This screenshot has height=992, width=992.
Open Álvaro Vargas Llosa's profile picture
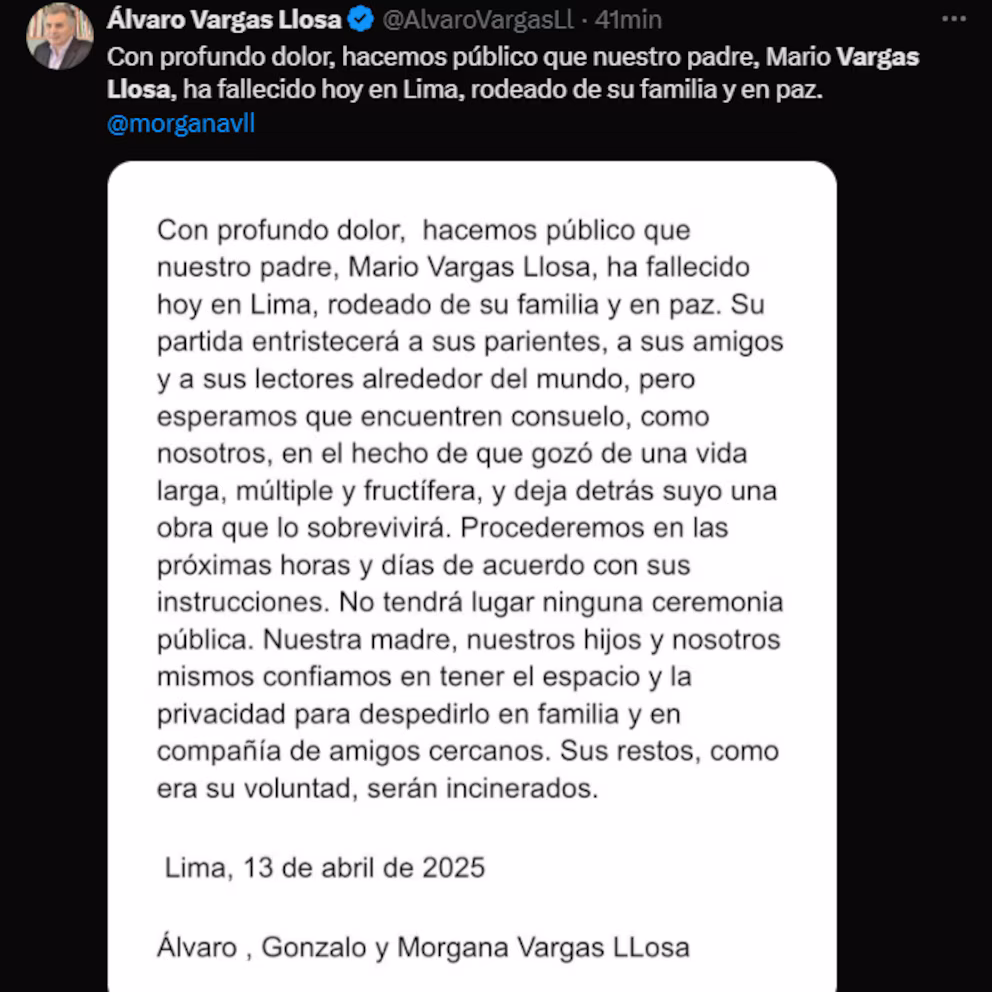tap(59, 35)
